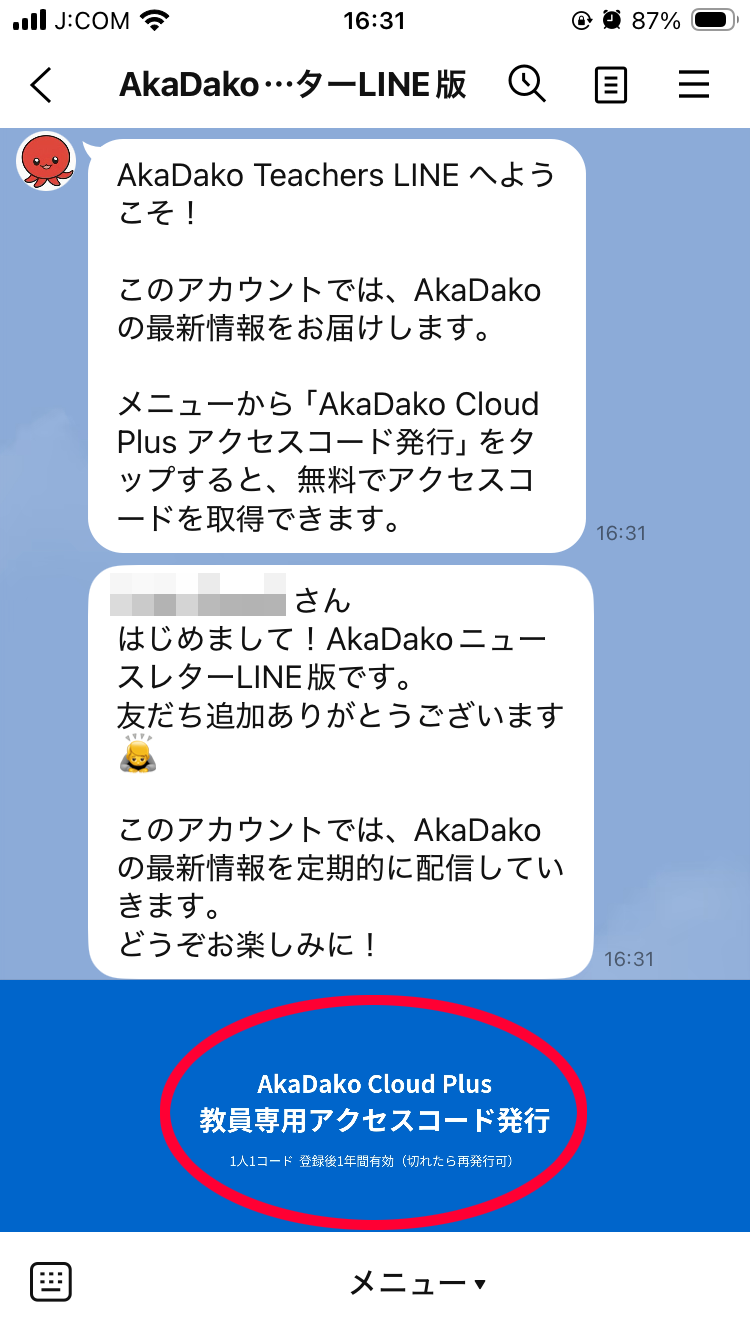Tap the 1人1コード validity subtext link
750x1334 pixels.
(374, 1162)
